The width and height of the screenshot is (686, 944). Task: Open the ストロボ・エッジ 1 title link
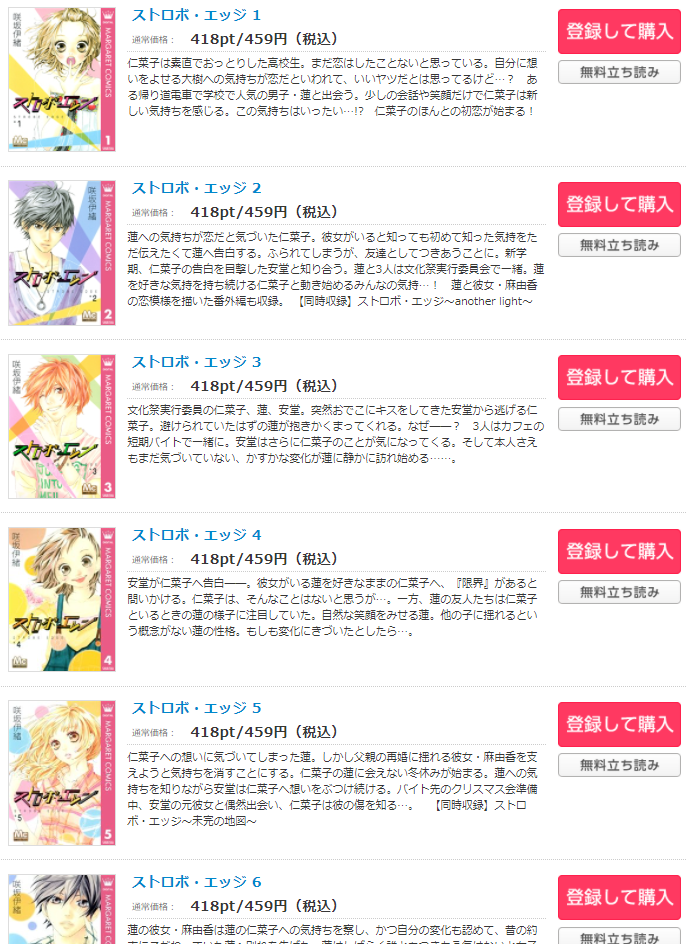[197, 15]
